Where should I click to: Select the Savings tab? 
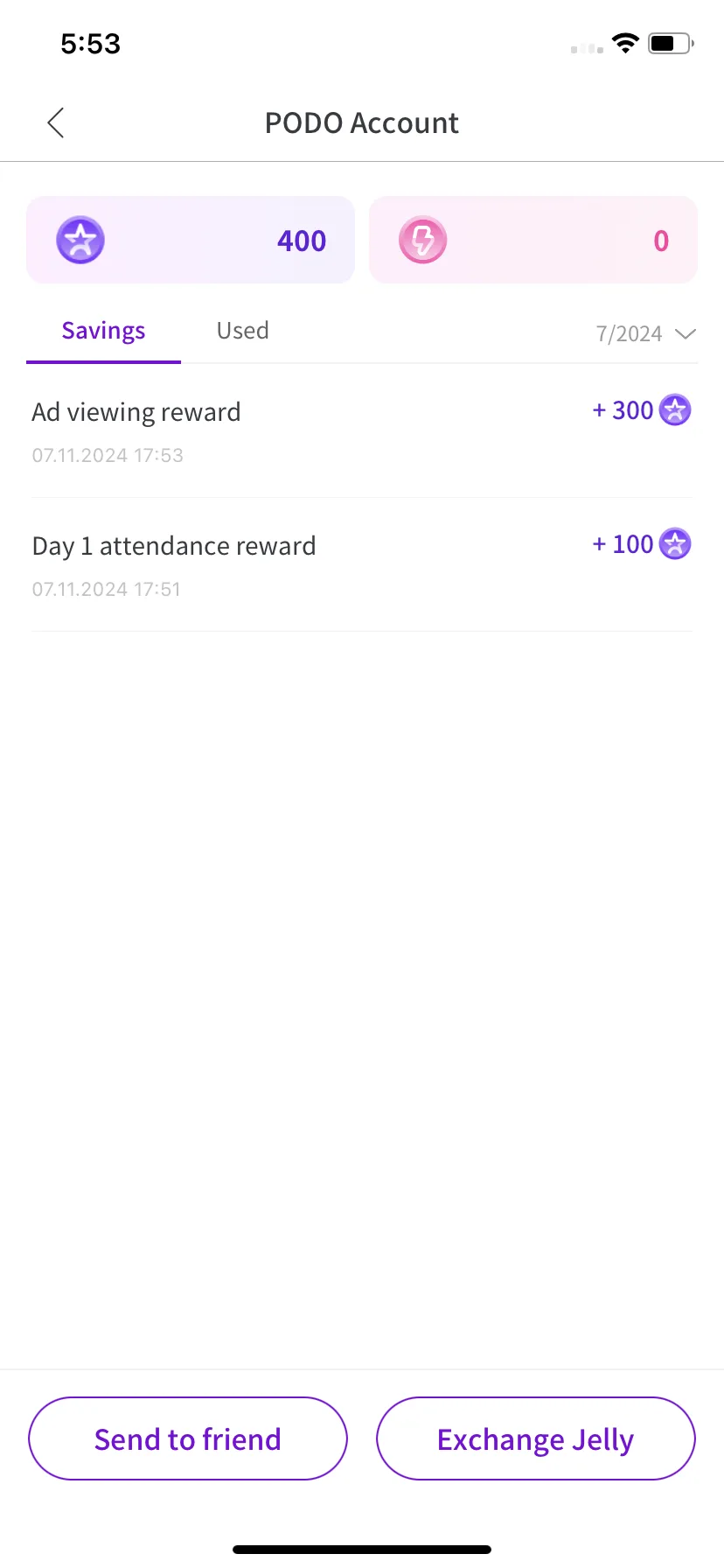pos(103,331)
